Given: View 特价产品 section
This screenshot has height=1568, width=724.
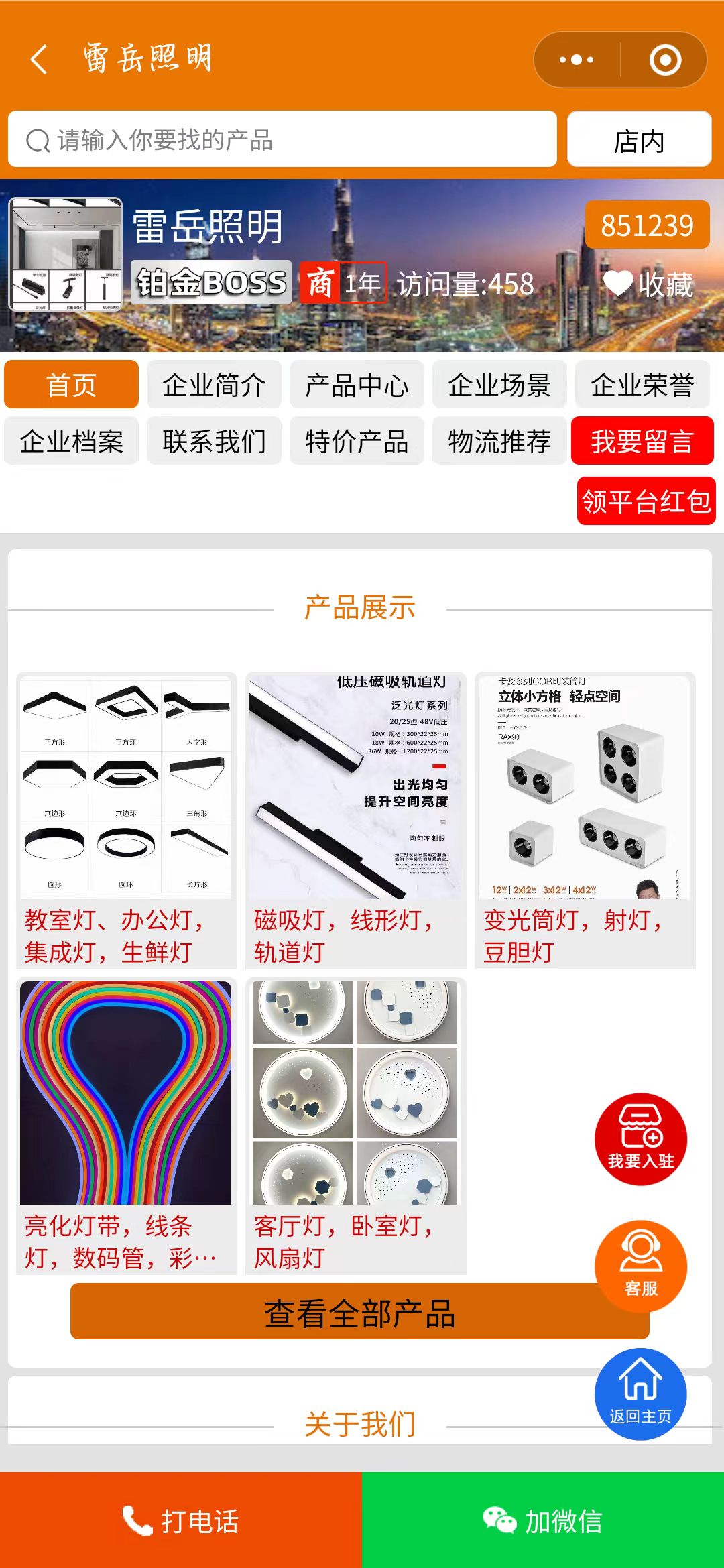Looking at the screenshot, I should (357, 441).
